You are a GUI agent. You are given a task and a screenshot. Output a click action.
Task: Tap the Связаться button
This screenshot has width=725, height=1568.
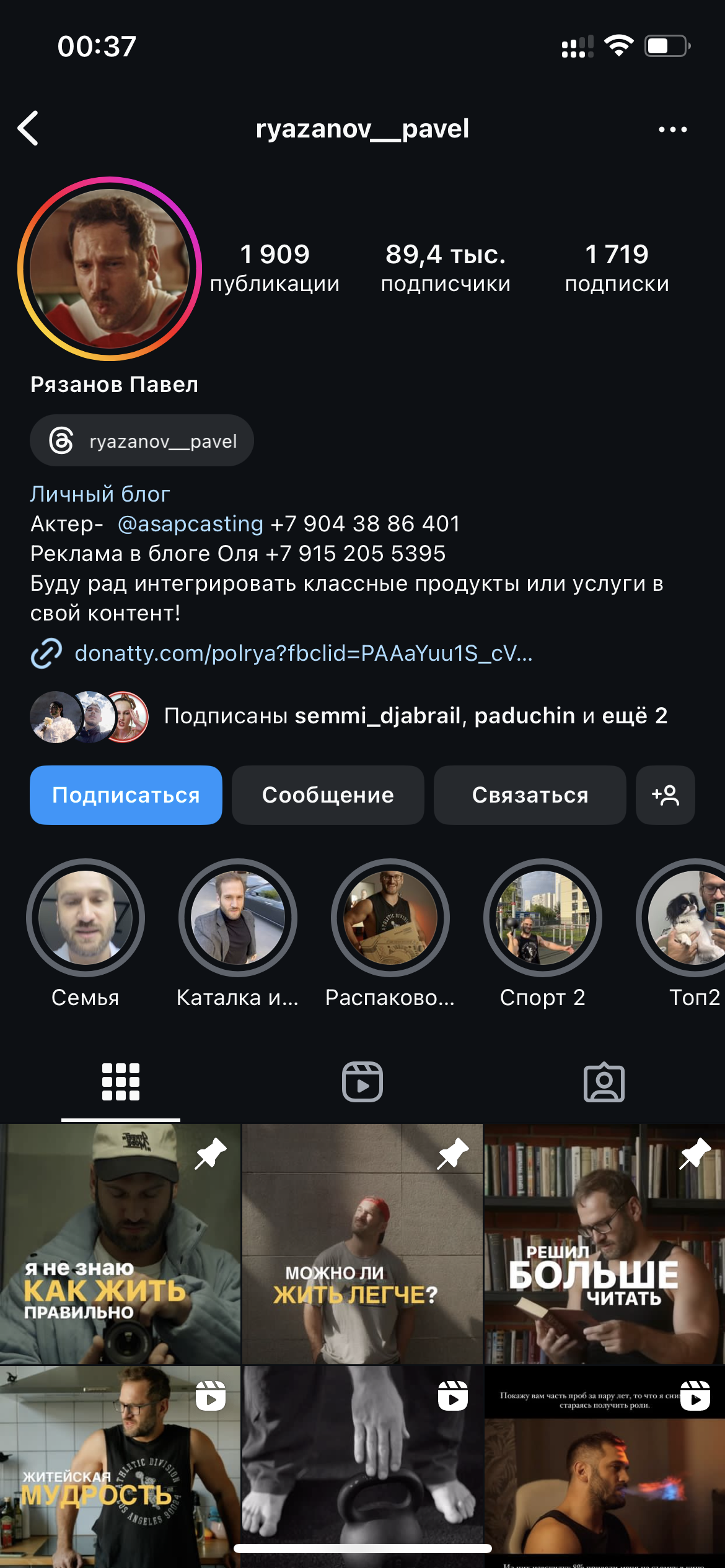click(x=530, y=795)
